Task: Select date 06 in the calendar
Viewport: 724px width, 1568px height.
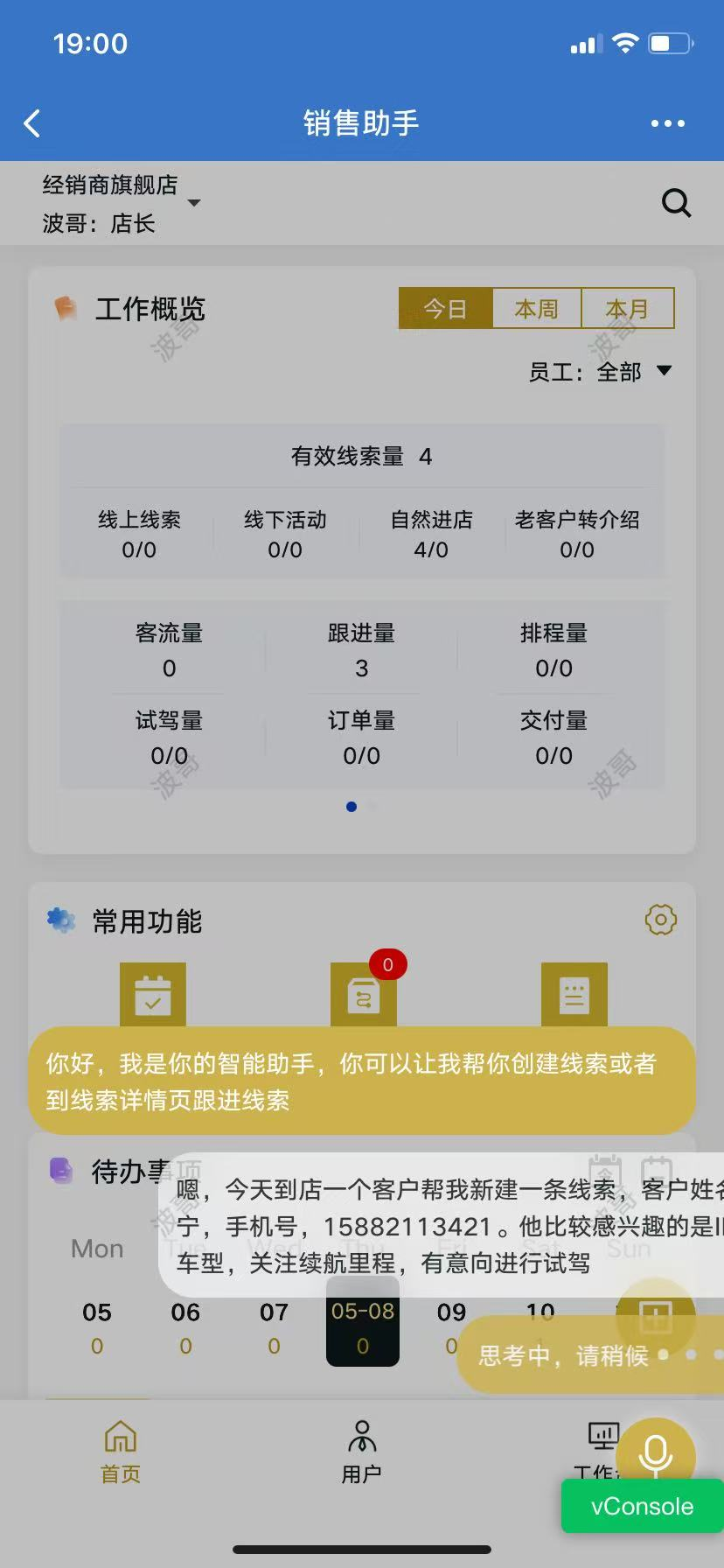Action: [x=185, y=1326]
